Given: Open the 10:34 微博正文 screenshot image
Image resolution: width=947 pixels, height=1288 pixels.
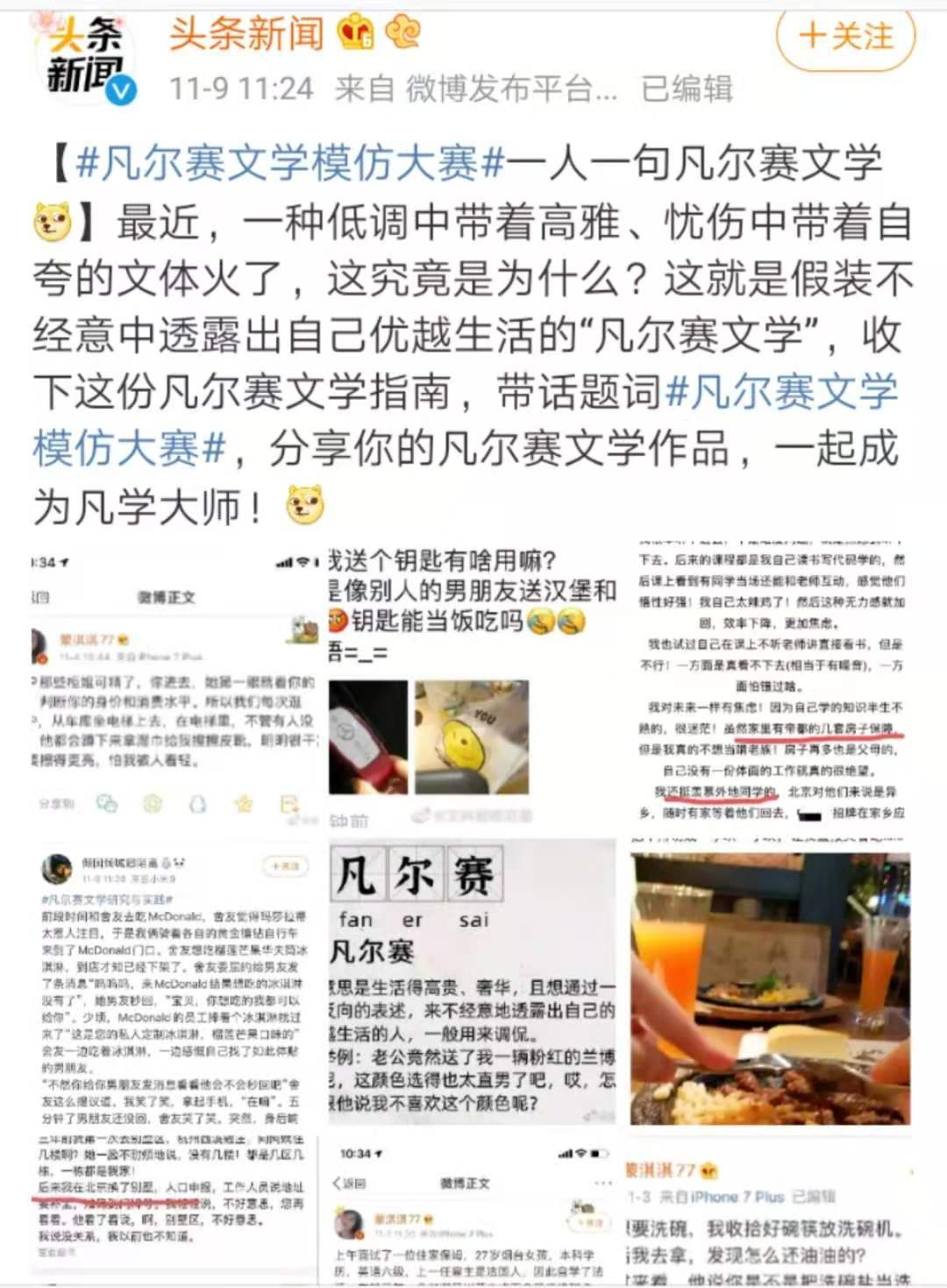Looking at the screenshot, I should pyautogui.click(x=472, y=1214).
